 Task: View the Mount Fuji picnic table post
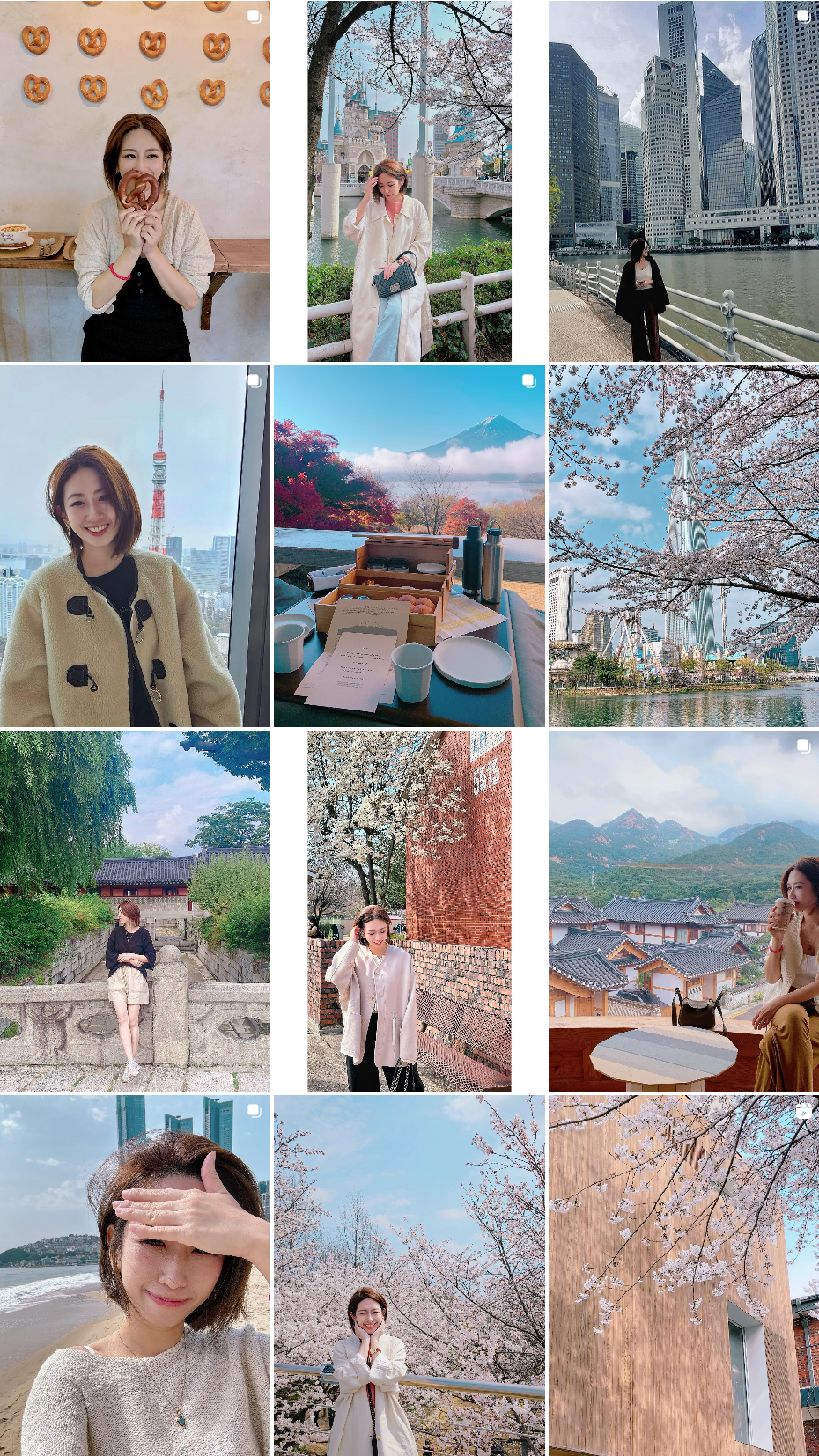(409, 546)
